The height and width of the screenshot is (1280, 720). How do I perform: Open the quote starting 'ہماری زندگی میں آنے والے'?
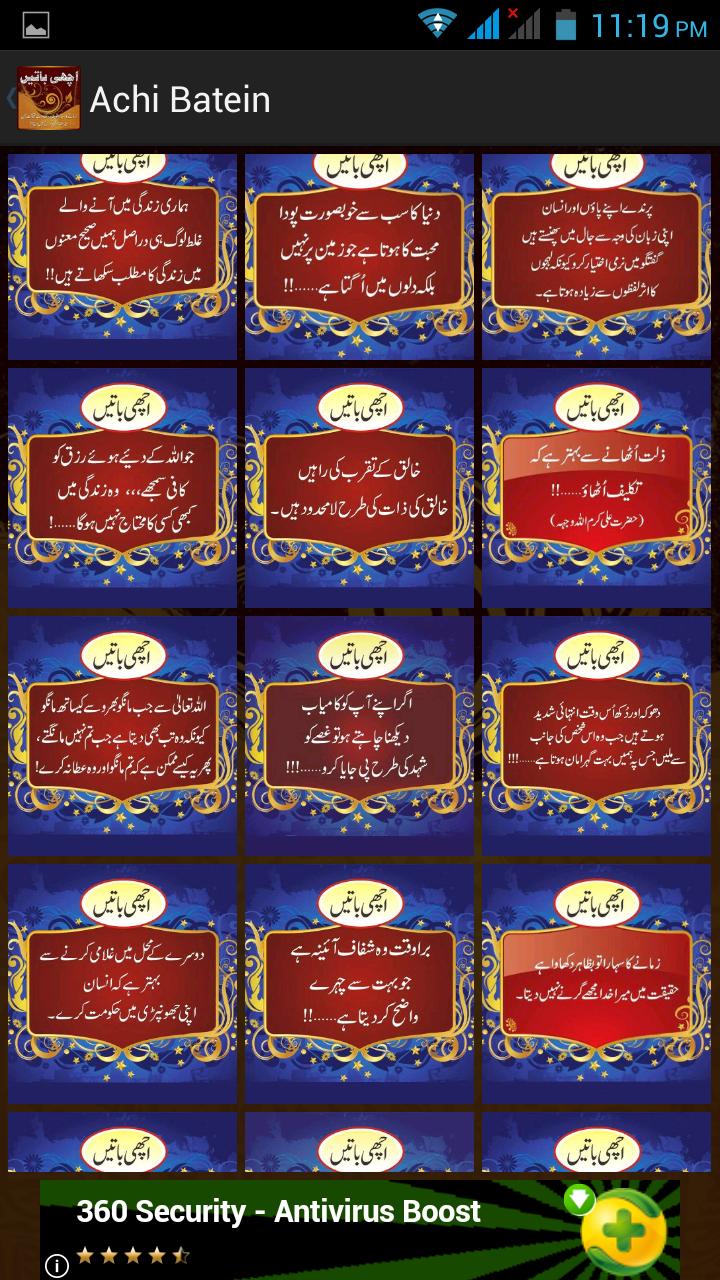[122, 256]
